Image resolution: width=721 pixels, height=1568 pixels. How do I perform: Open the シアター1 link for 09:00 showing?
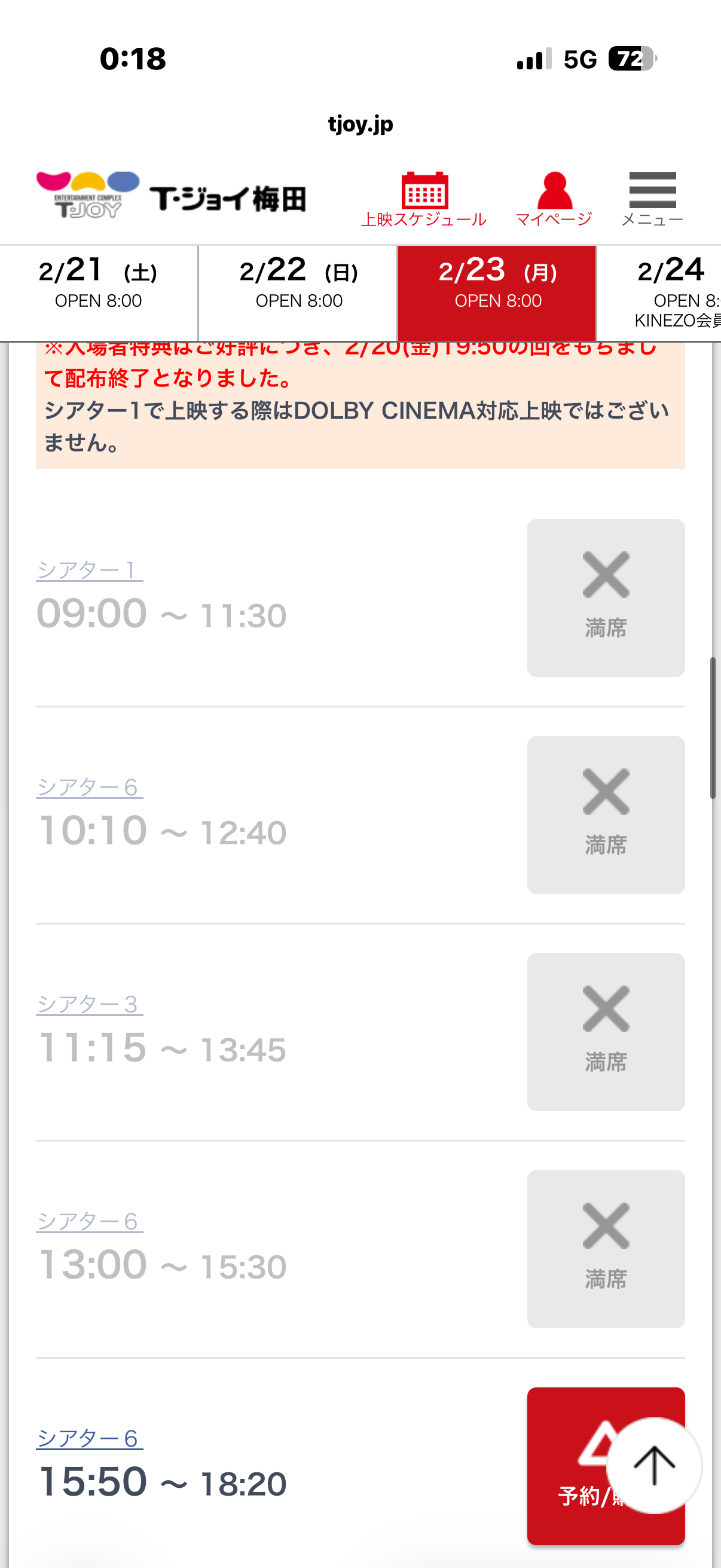(90, 571)
